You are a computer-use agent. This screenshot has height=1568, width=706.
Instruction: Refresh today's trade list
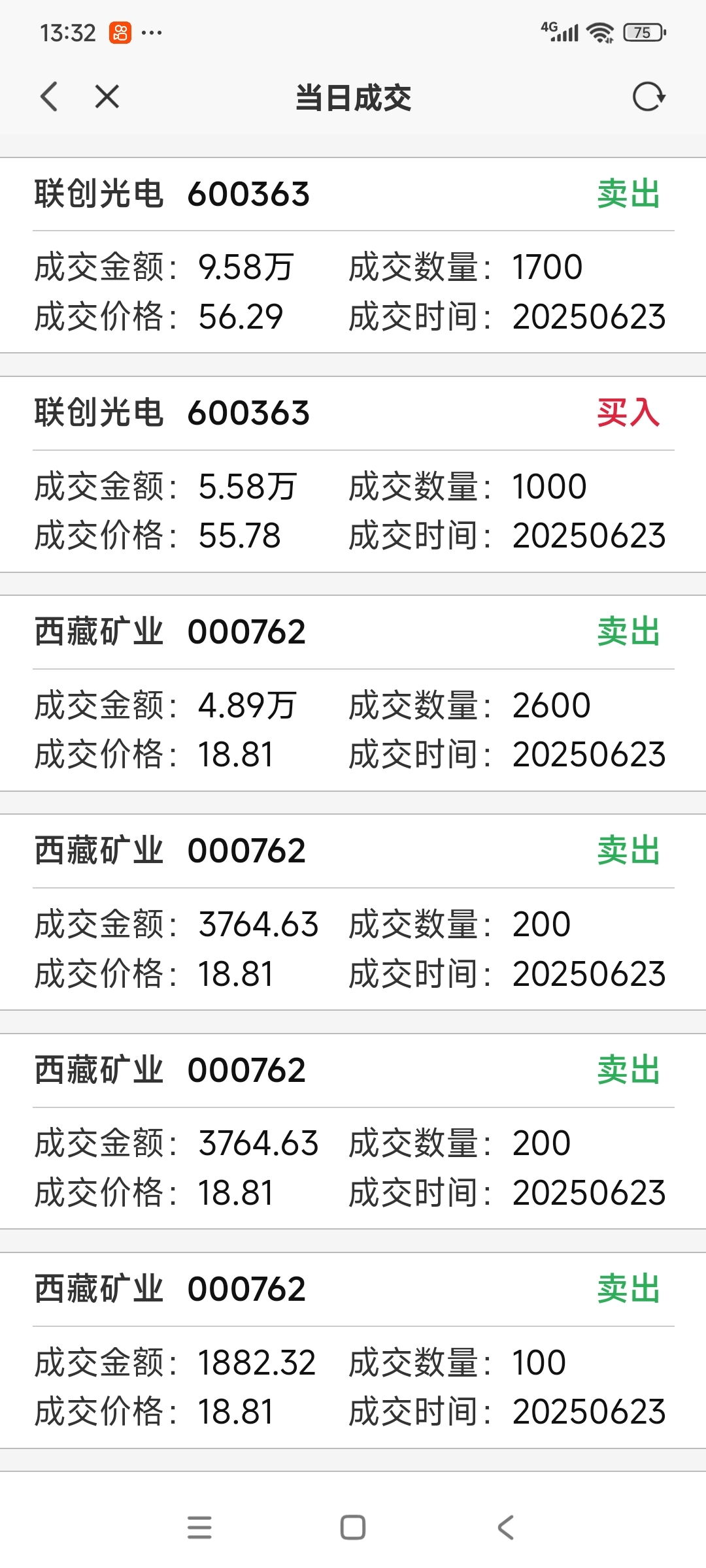648,97
